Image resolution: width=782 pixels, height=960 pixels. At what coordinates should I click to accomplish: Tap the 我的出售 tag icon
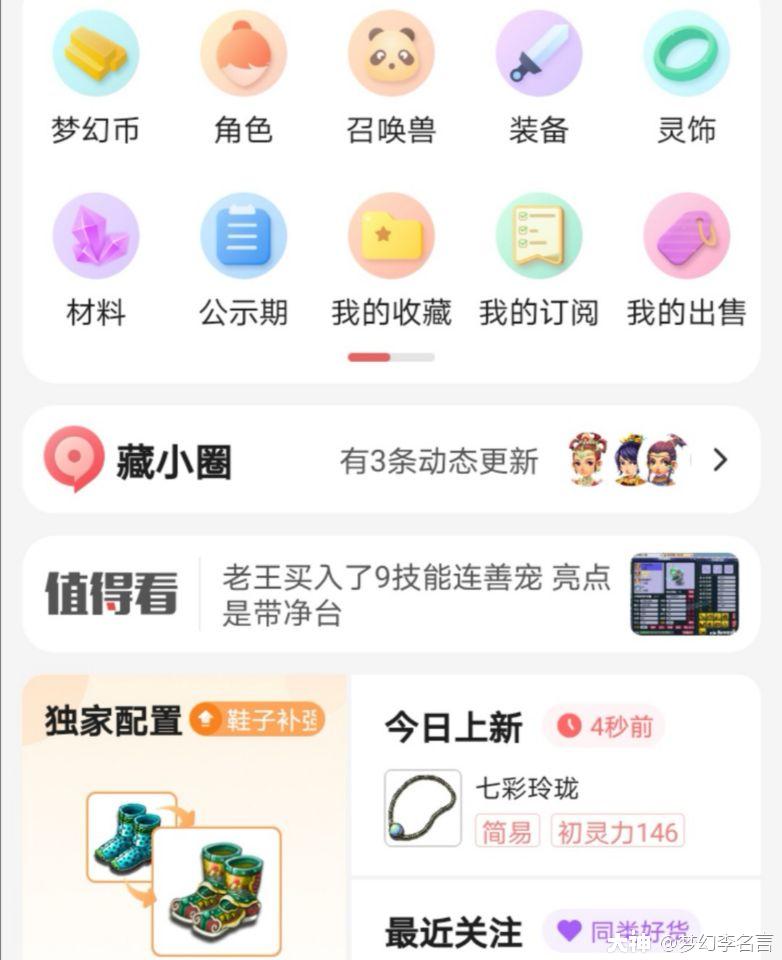click(687, 236)
